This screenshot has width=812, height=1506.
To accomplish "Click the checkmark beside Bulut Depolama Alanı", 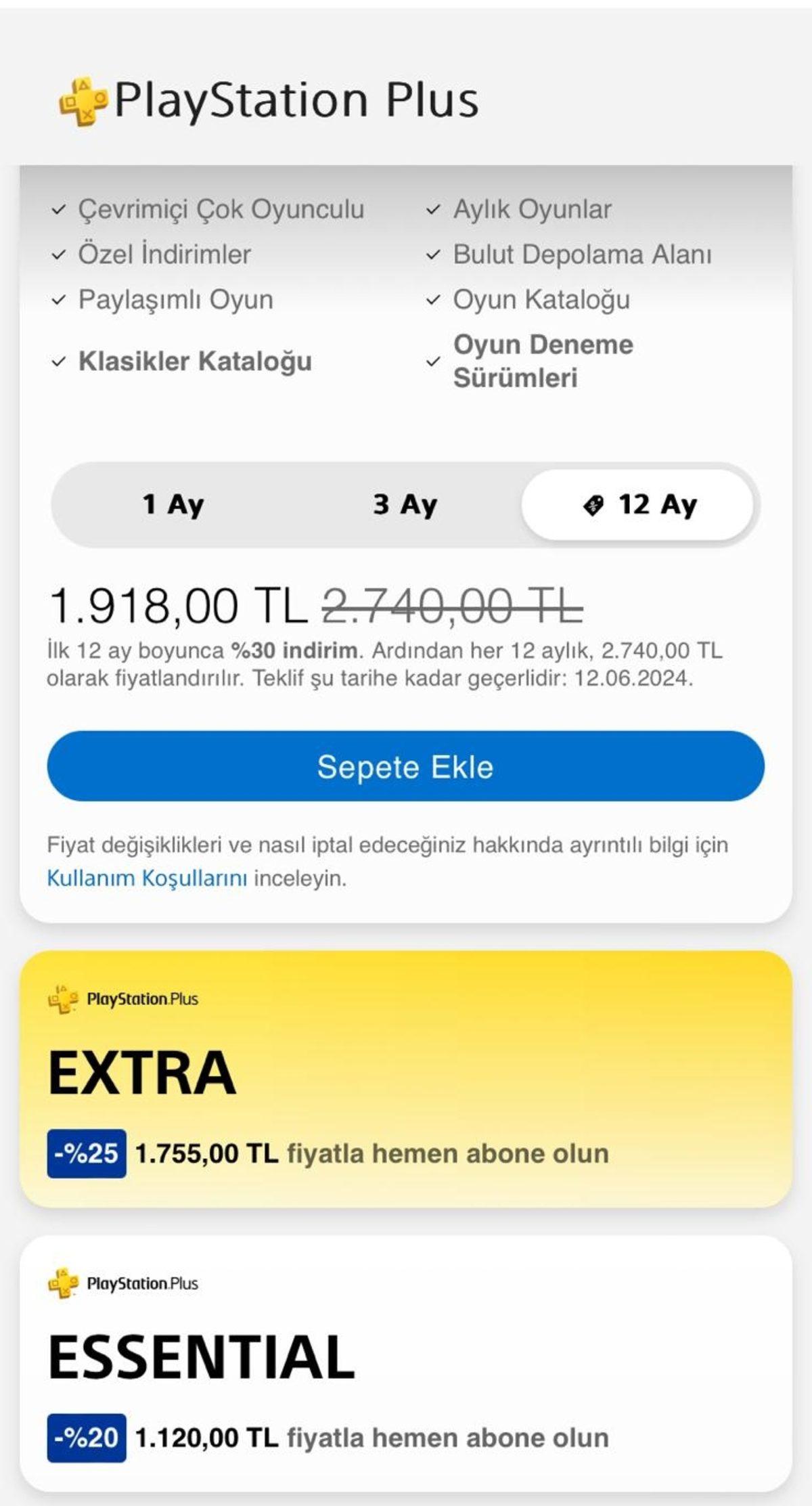I will tap(434, 255).
